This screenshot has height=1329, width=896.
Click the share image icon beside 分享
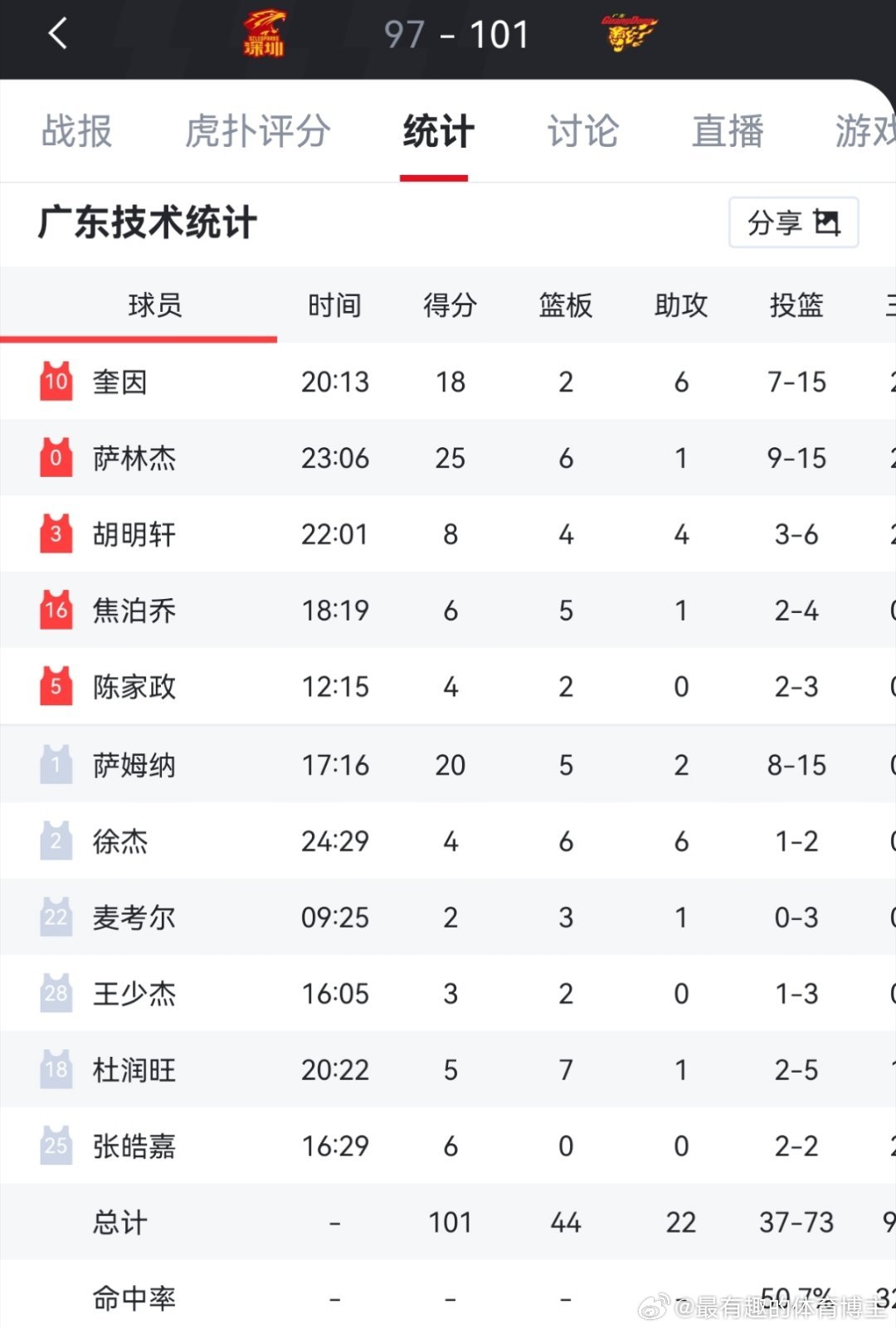[x=826, y=222]
